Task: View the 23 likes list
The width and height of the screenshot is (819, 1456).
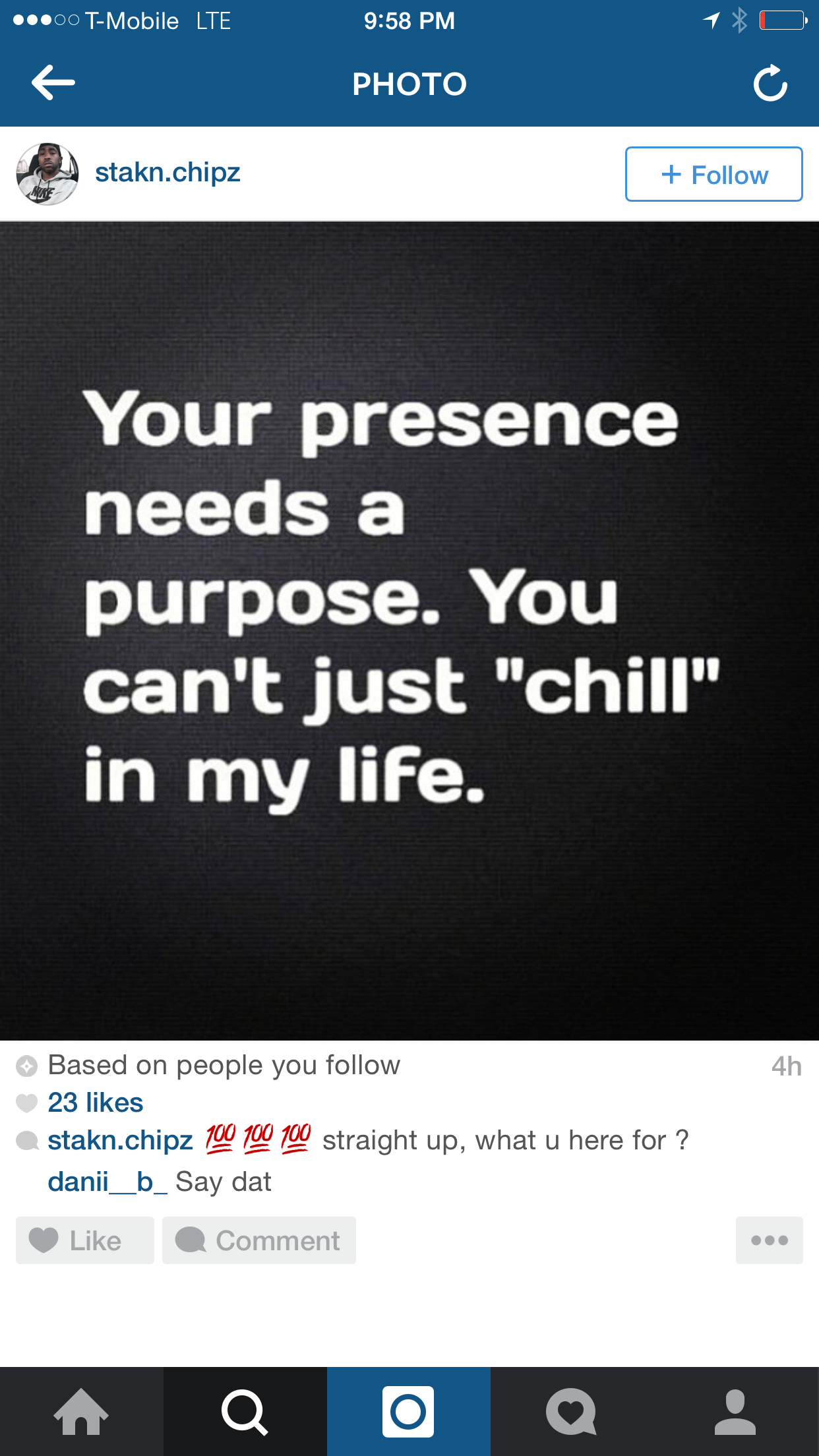Action: pyautogui.click(x=95, y=1103)
